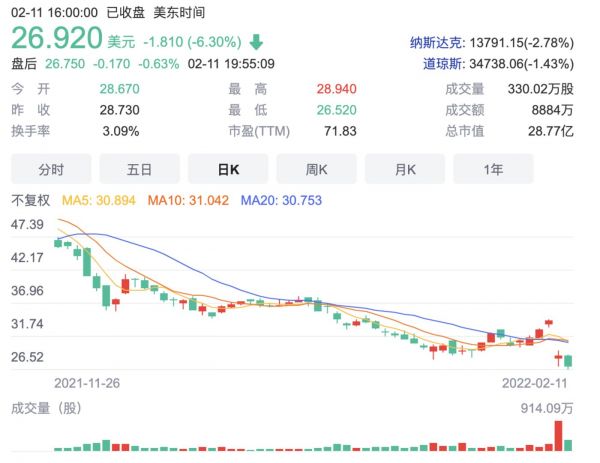This screenshot has width=600, height=463.
Task: Show the 1年 chart view
Action: (x=493, y=169)
